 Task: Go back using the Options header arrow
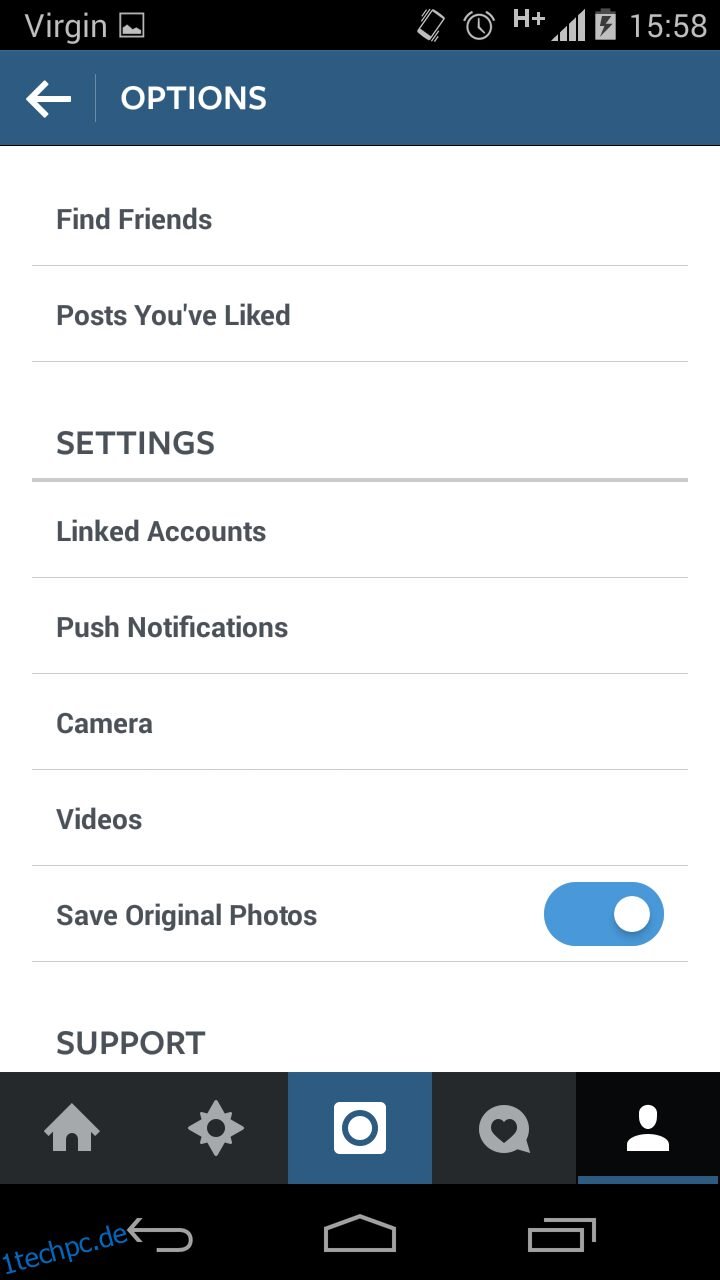coord(48,98)
